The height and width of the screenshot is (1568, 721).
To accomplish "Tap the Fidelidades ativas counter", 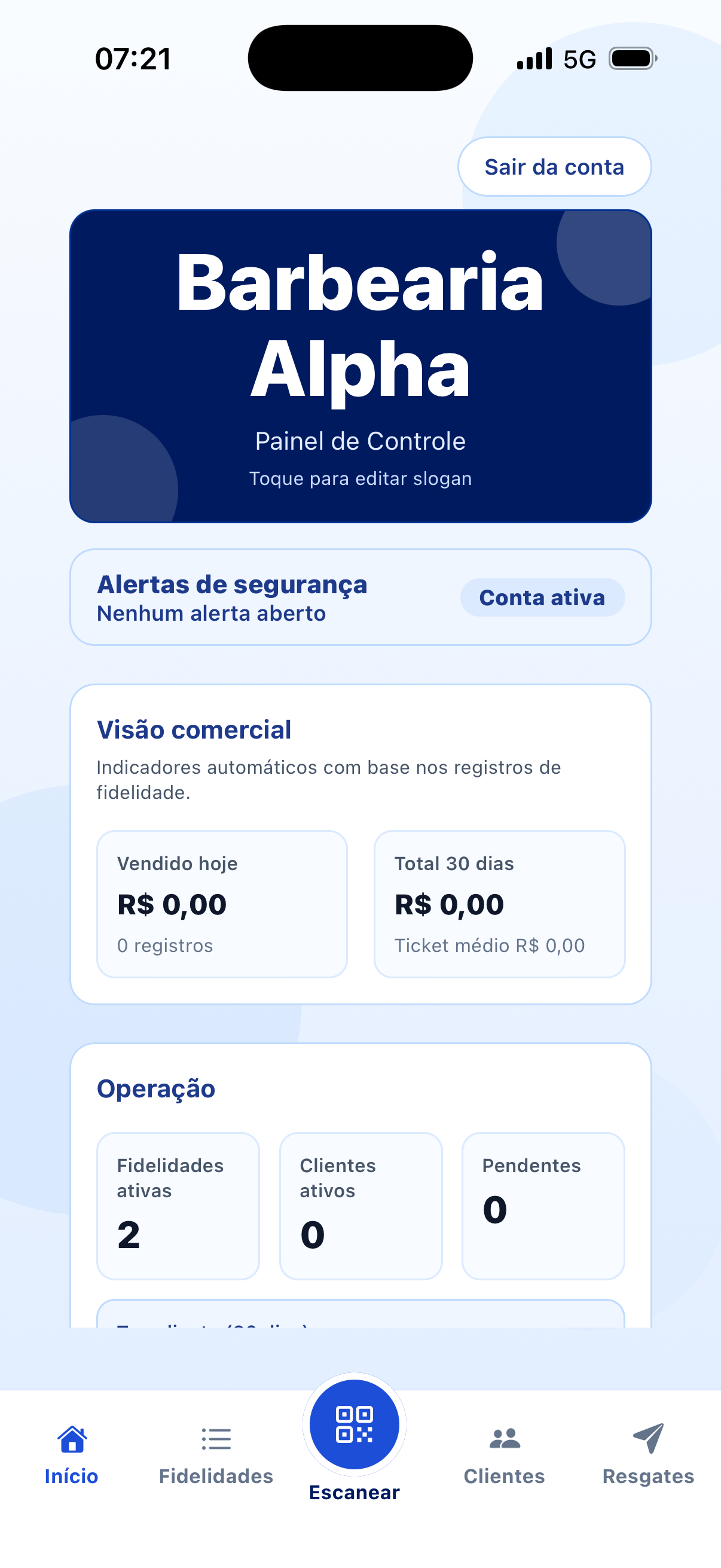I will (x=177, y=1205).
